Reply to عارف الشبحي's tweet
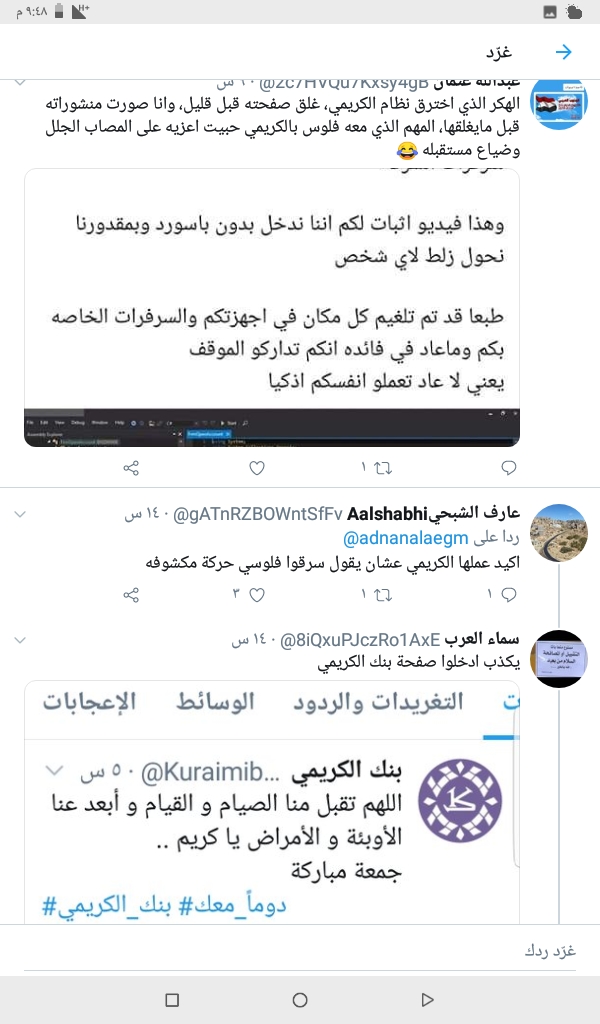 [x=508, y=595]
